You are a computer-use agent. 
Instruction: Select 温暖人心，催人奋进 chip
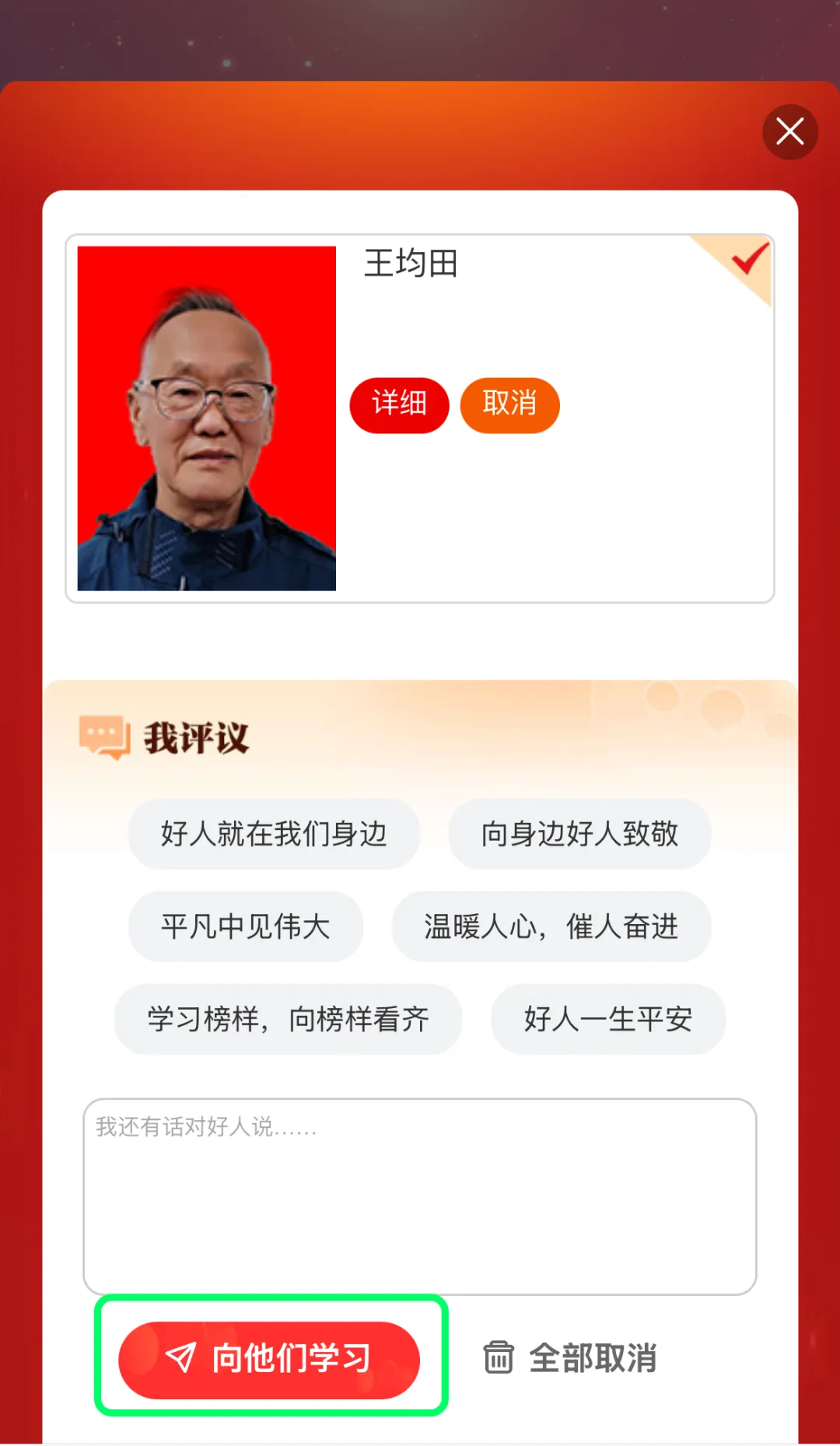551,926
